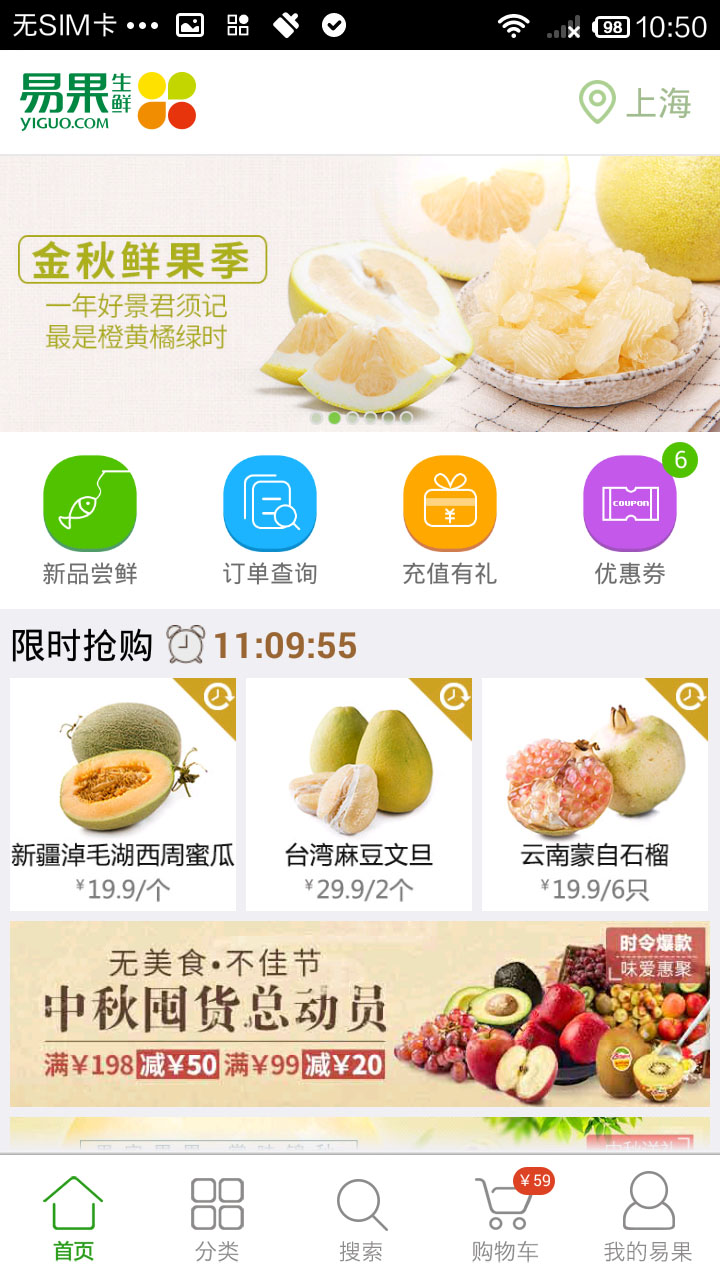Screen dimensions: 720x1280
Task: View the 优惠券 coupons
Action: pos(630,520)
